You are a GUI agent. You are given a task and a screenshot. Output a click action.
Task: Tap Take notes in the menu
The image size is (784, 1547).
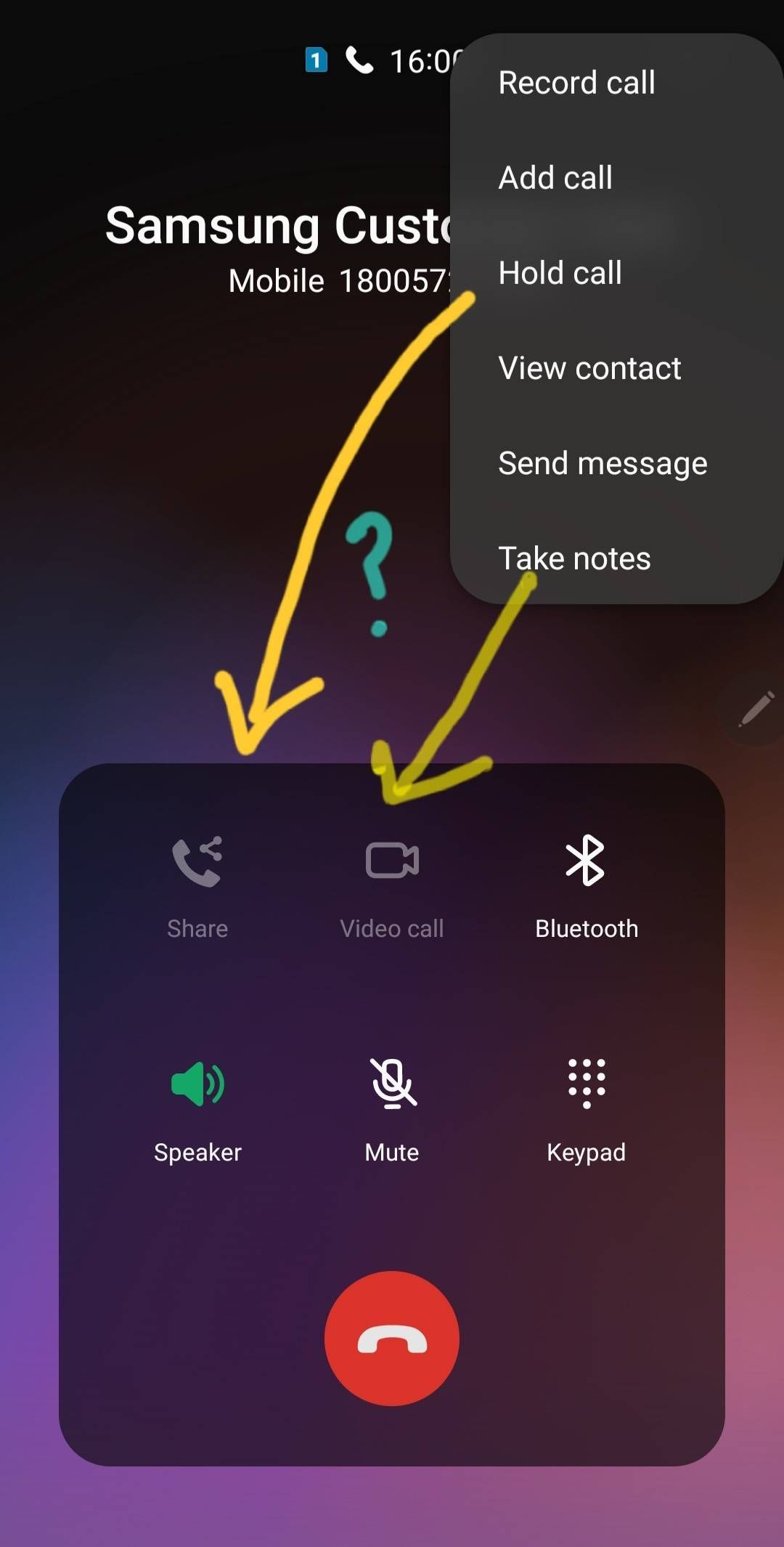tap(574, 559)
